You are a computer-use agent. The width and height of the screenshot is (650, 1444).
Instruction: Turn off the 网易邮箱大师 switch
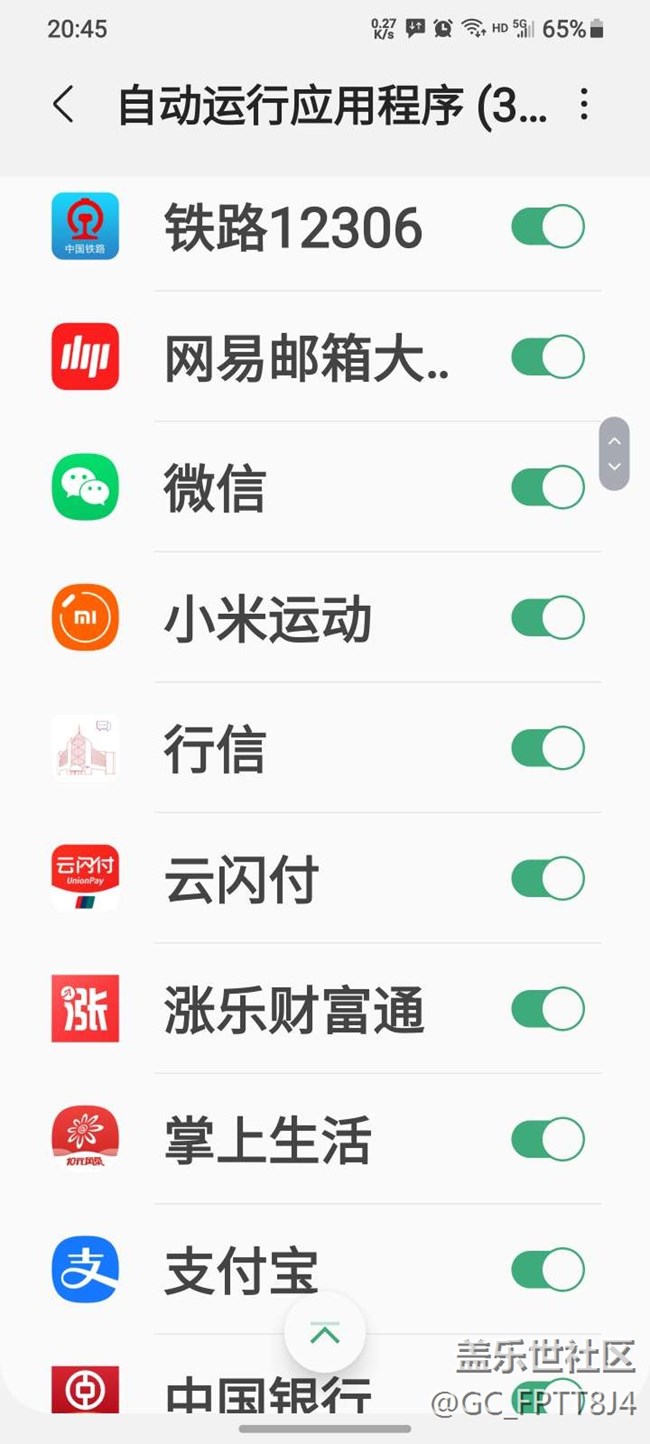[547, 357]
